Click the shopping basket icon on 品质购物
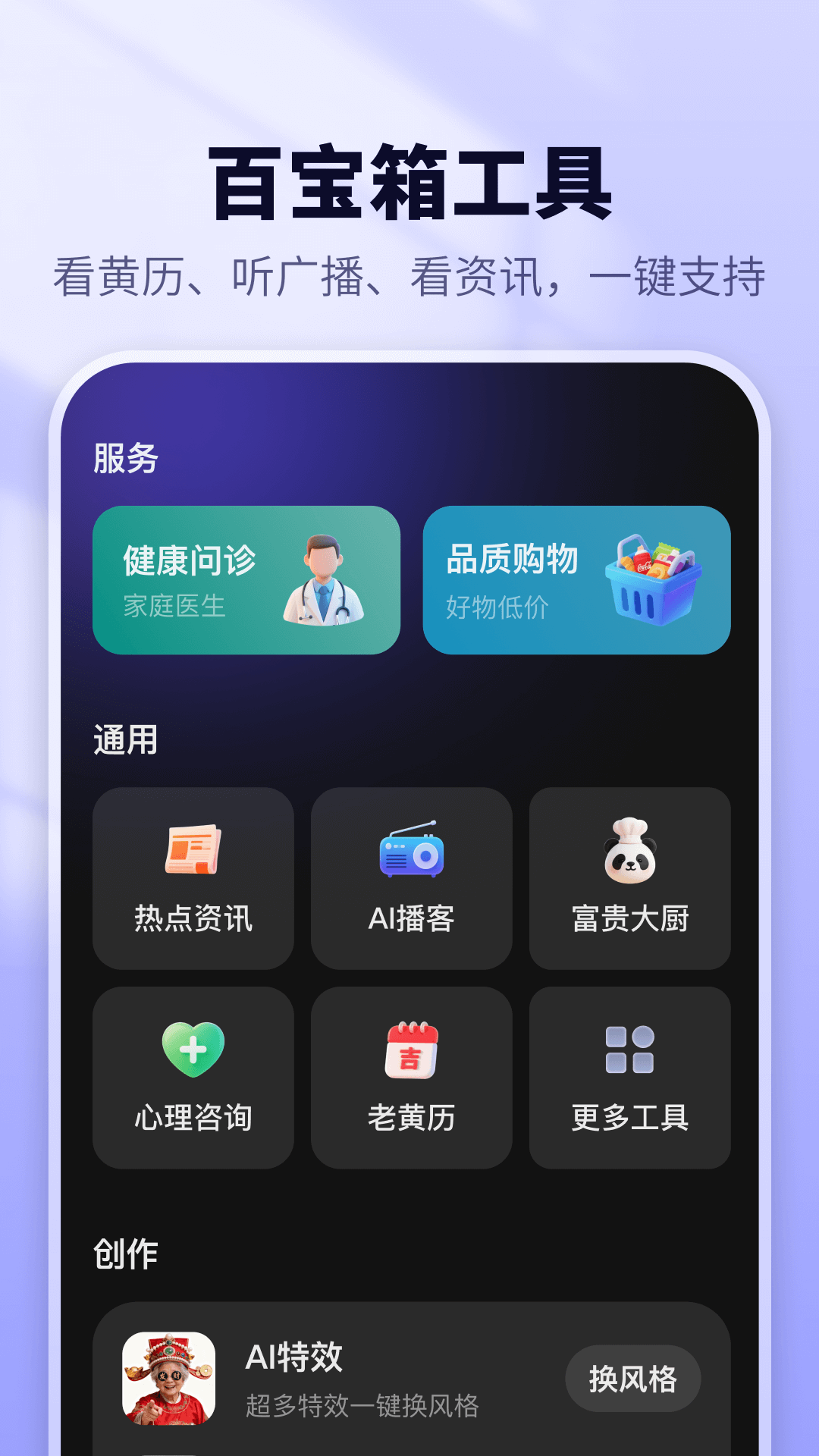The height and width of the screenshot is (1456, 819). tap(654, 581)
